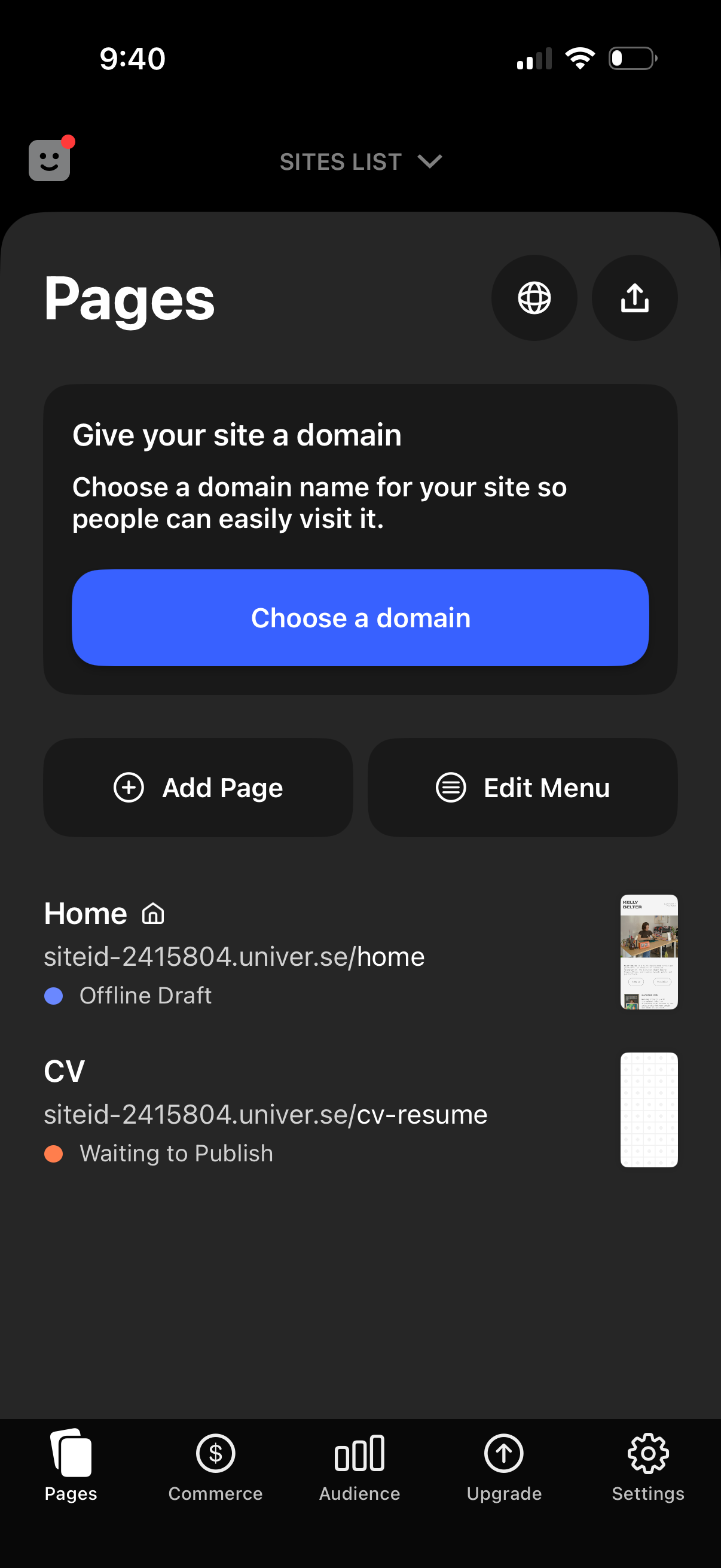Screen dimensions: 721x1568
Task: Switch to the Commerce tab
Action: (215, 1467)
